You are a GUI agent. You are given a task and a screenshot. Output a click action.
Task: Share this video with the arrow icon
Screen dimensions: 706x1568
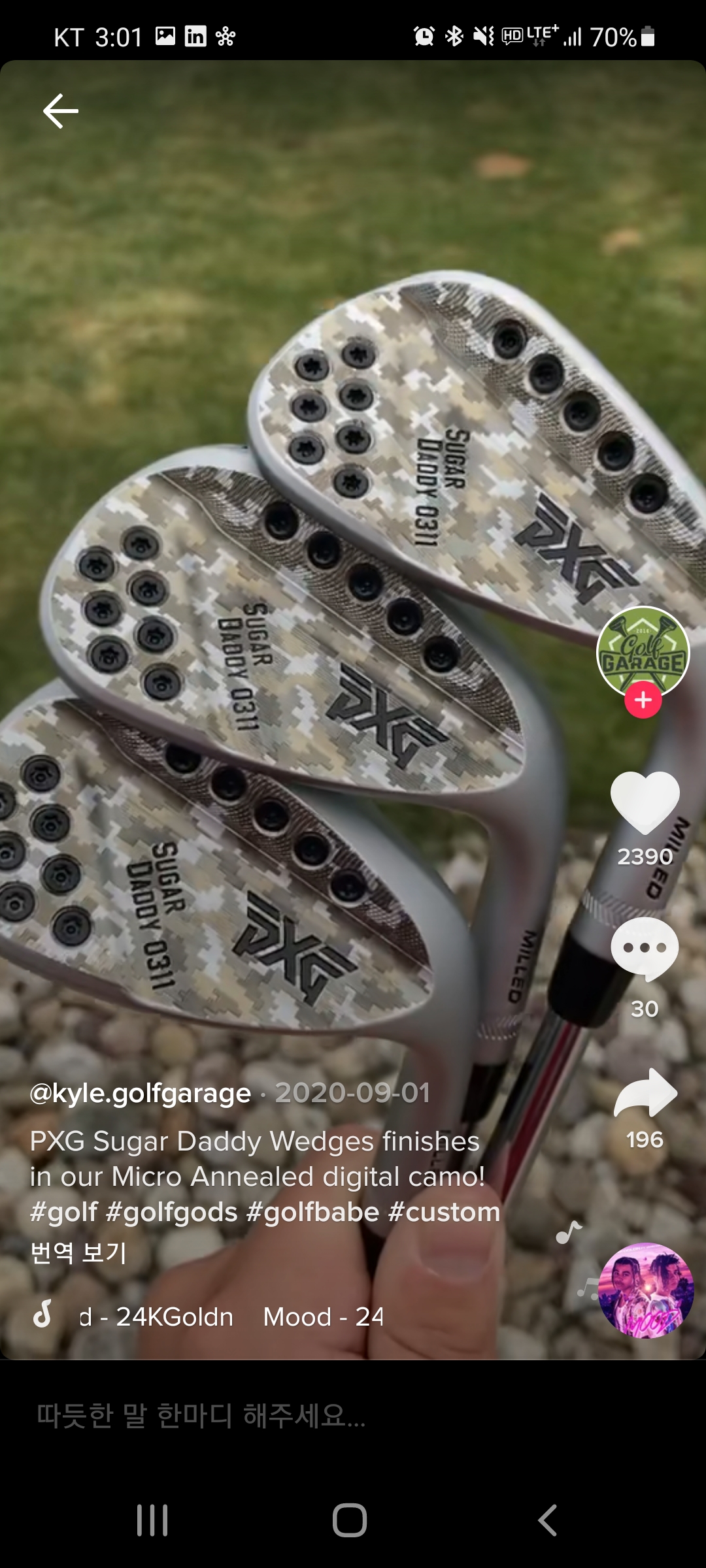pos(645,1093)
